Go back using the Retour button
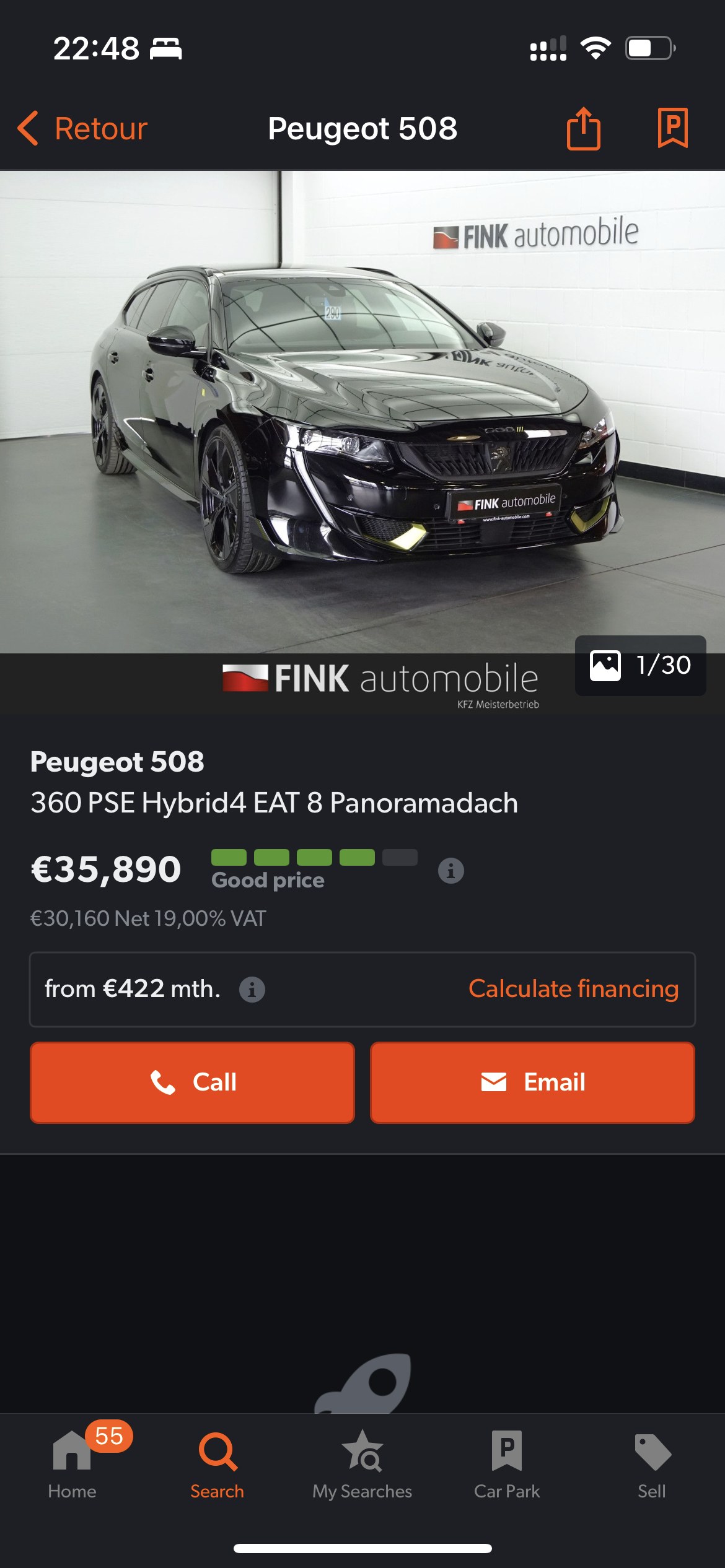 pyautogui.click(x=82, y=129)
